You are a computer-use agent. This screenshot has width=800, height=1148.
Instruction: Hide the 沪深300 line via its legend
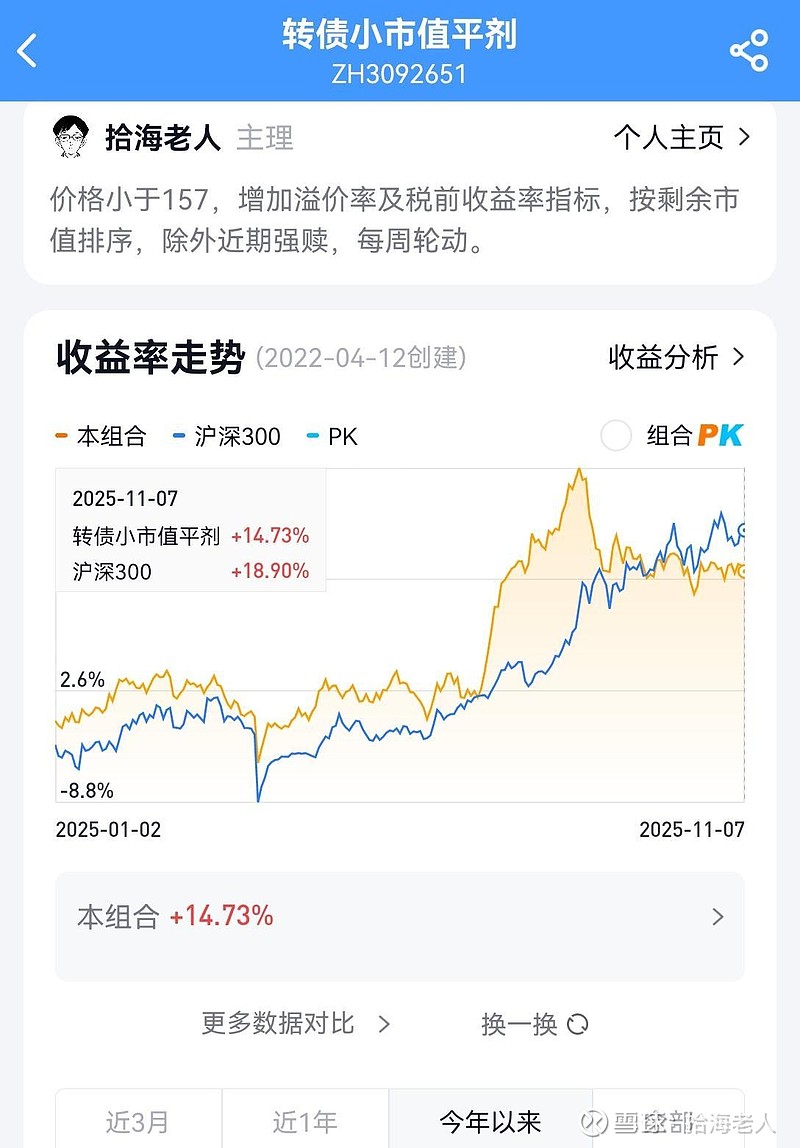[236, 436]
